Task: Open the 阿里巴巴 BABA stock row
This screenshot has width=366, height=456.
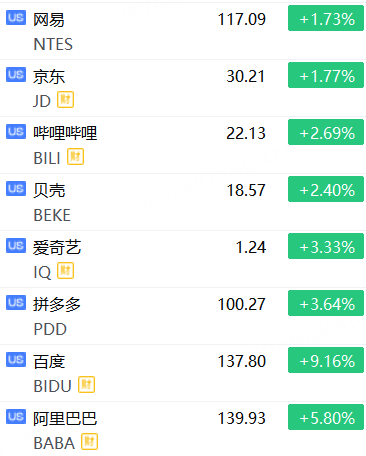Action: coord(183,429)
